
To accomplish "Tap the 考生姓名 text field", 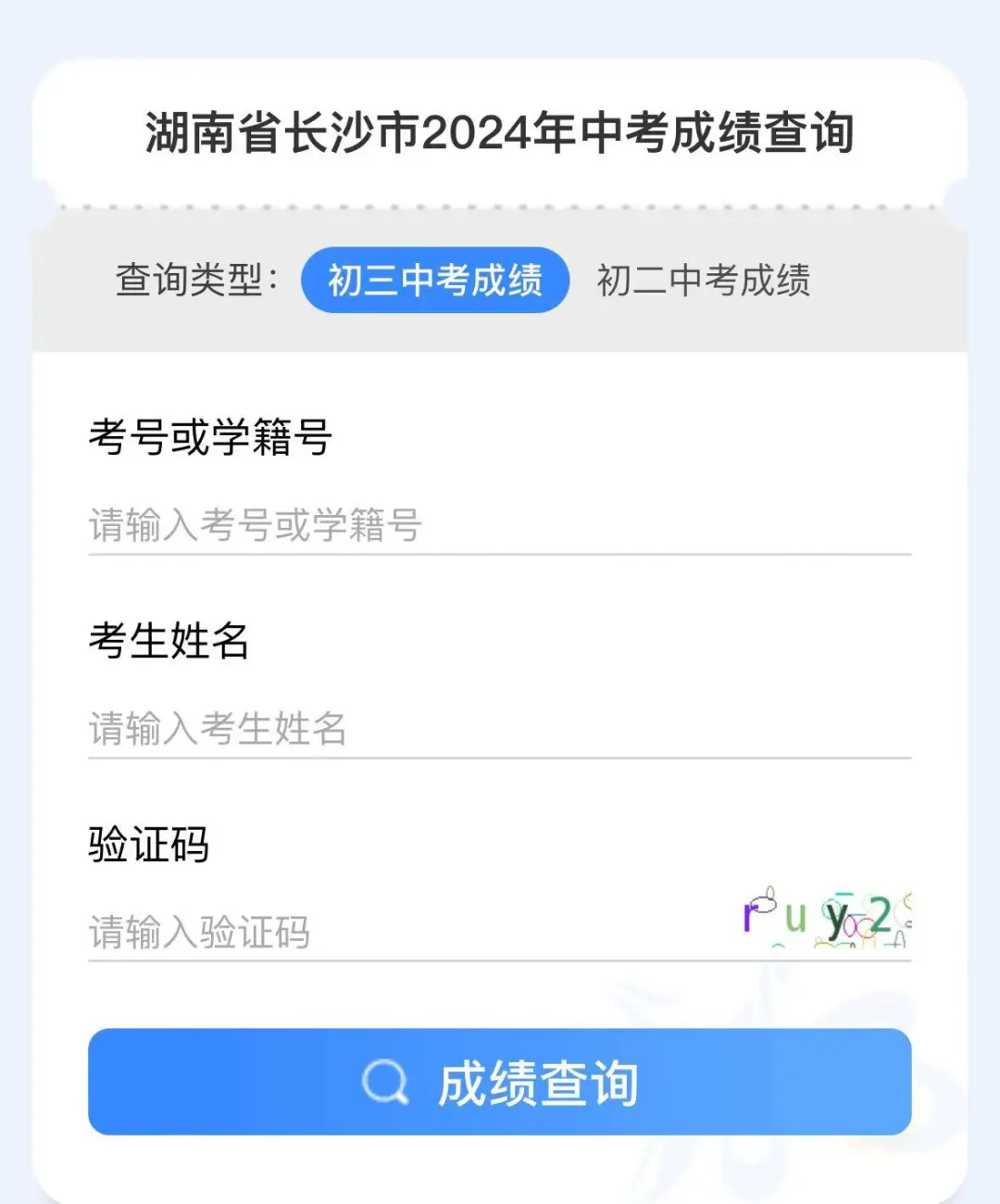I will click(500, 729).
